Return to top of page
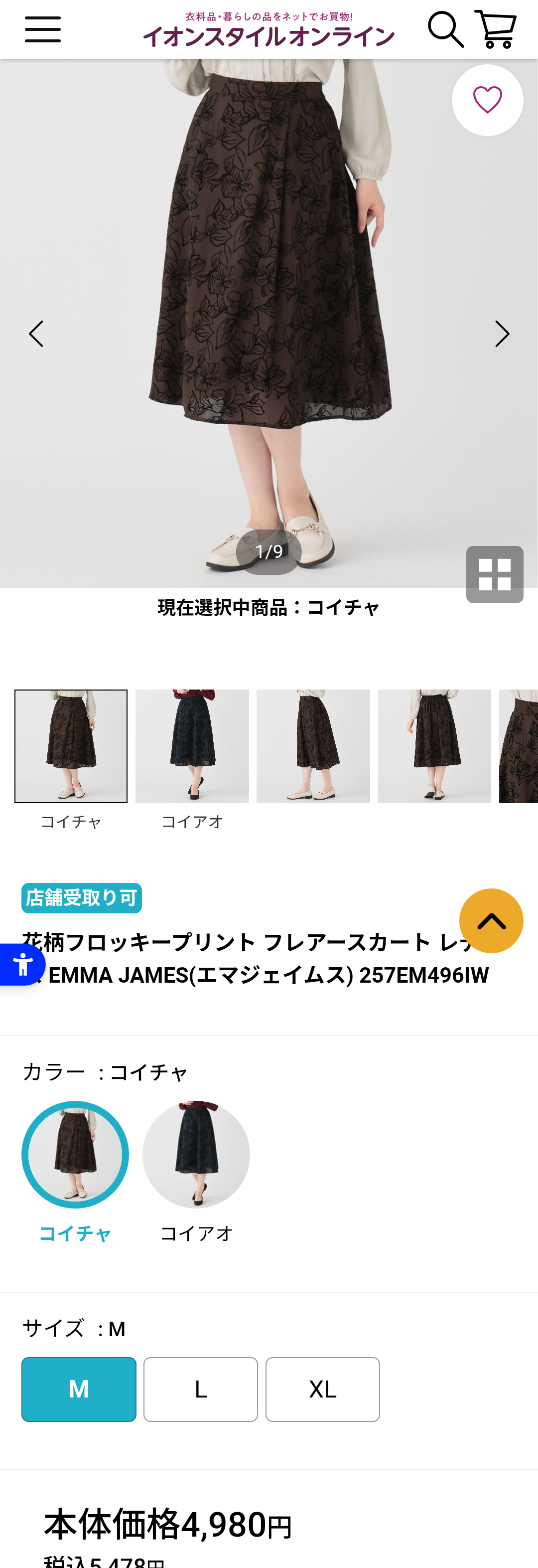 [x=491, y=921]
